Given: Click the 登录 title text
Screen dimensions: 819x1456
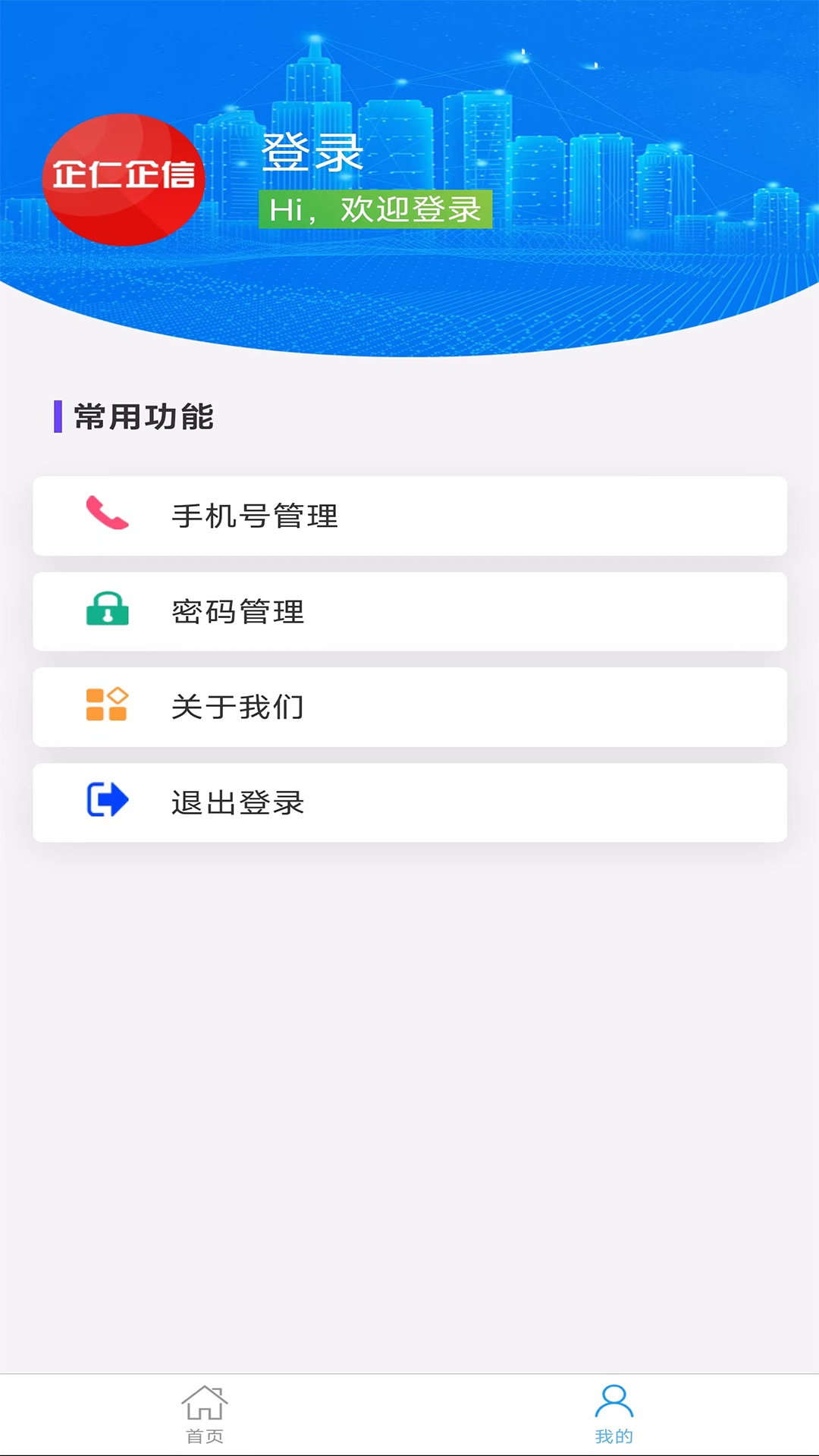Looking at the screenshot, I should [x=312, y=154].
